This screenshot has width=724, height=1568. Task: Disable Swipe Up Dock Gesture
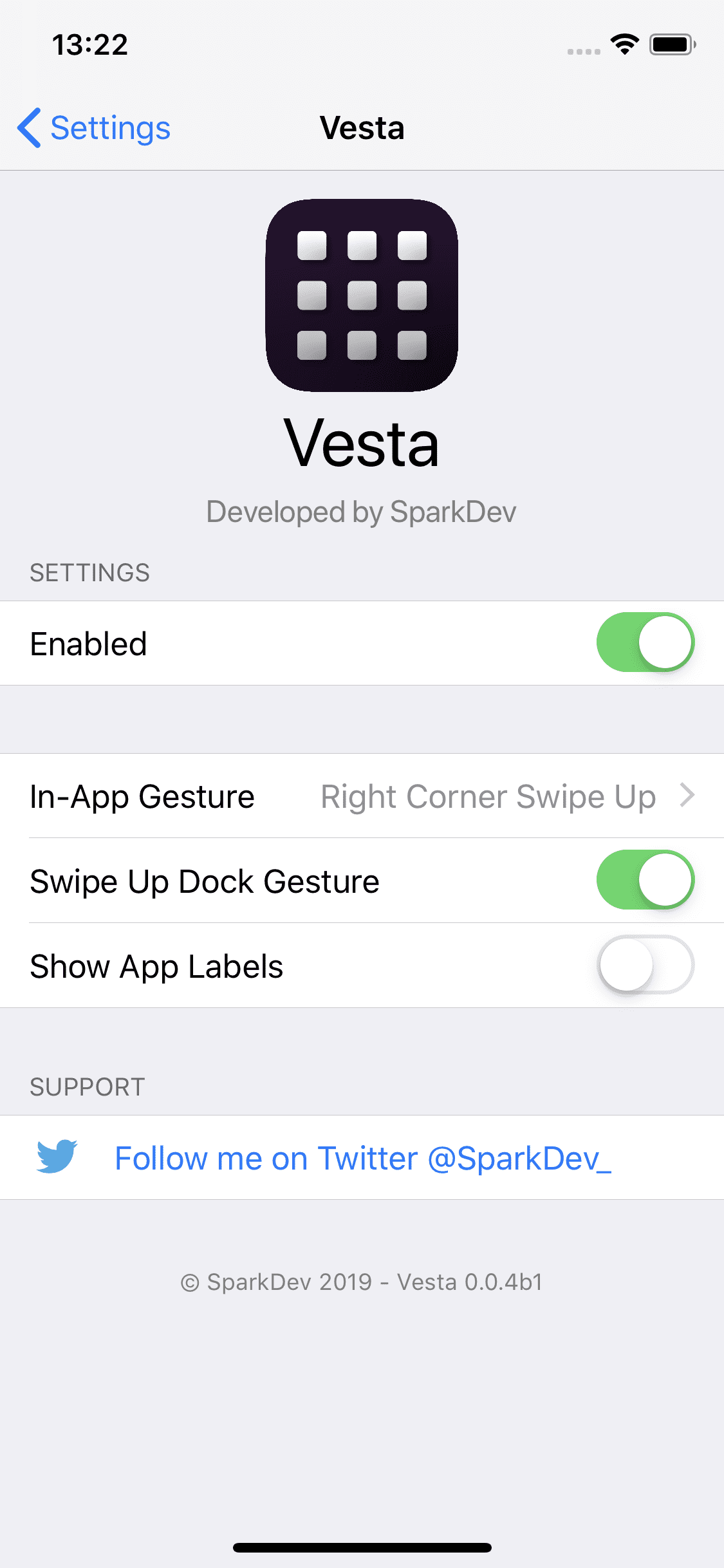point(645,880)
